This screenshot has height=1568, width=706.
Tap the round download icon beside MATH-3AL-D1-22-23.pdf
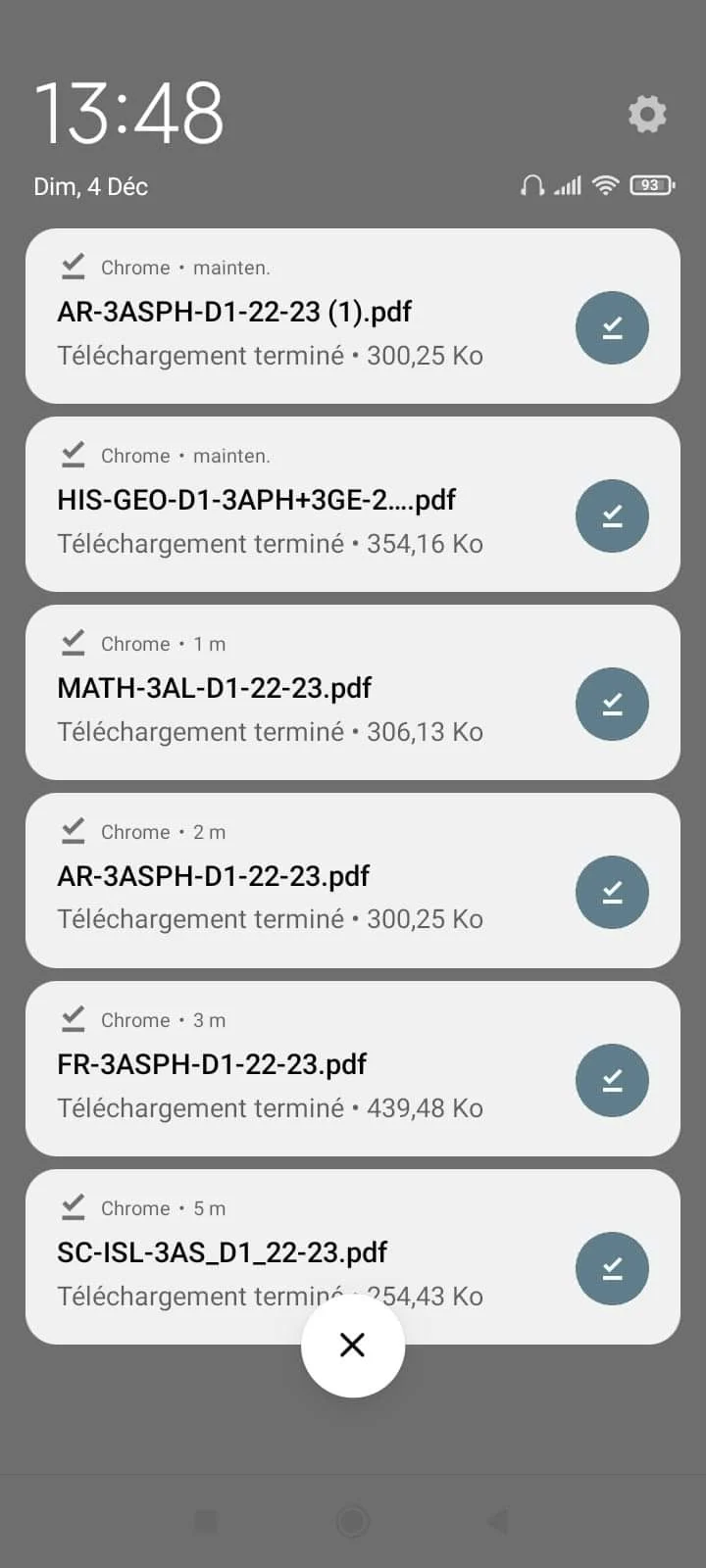click(612, 704)
